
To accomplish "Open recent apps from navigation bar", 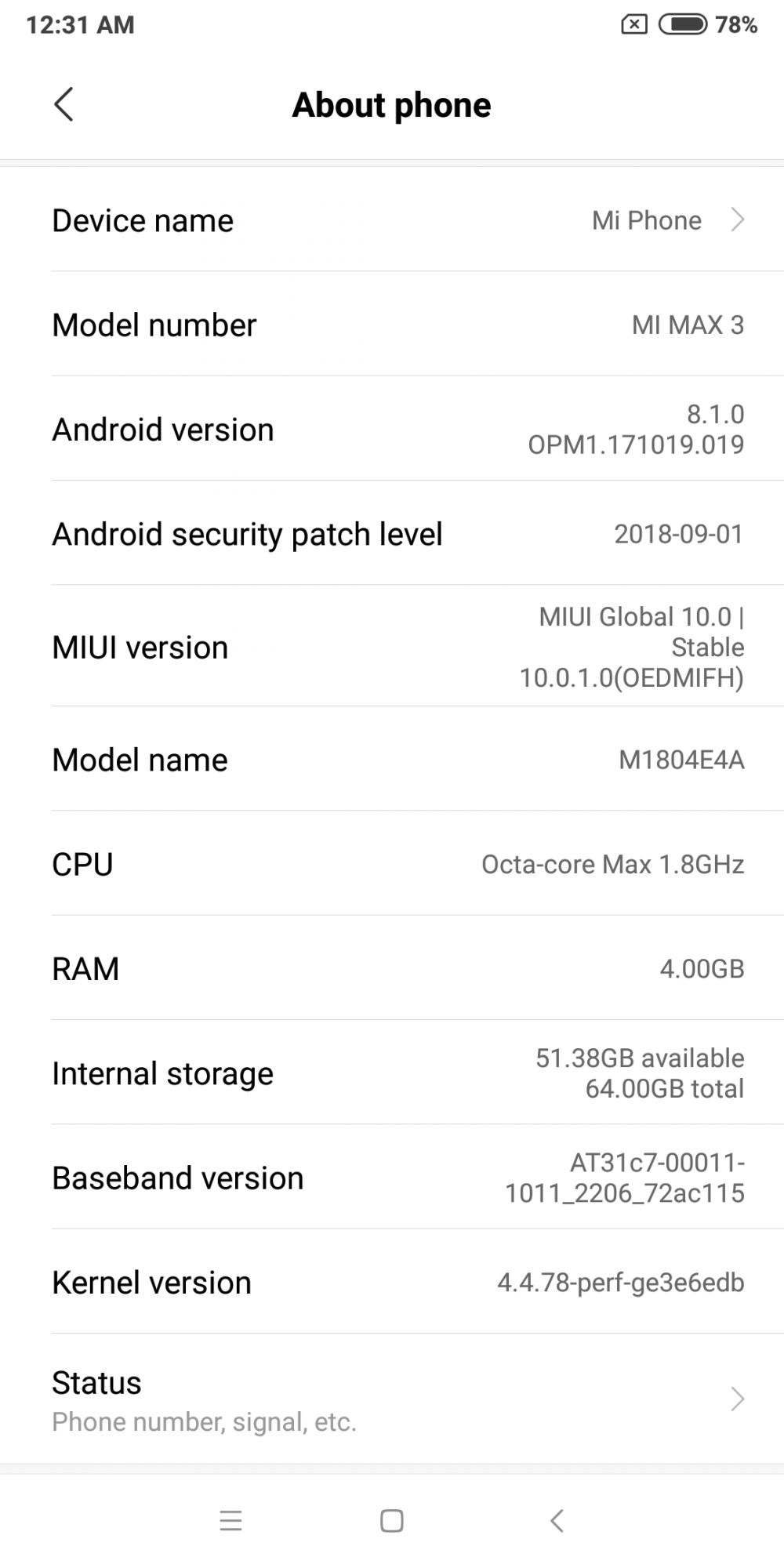I will 230,1521.
